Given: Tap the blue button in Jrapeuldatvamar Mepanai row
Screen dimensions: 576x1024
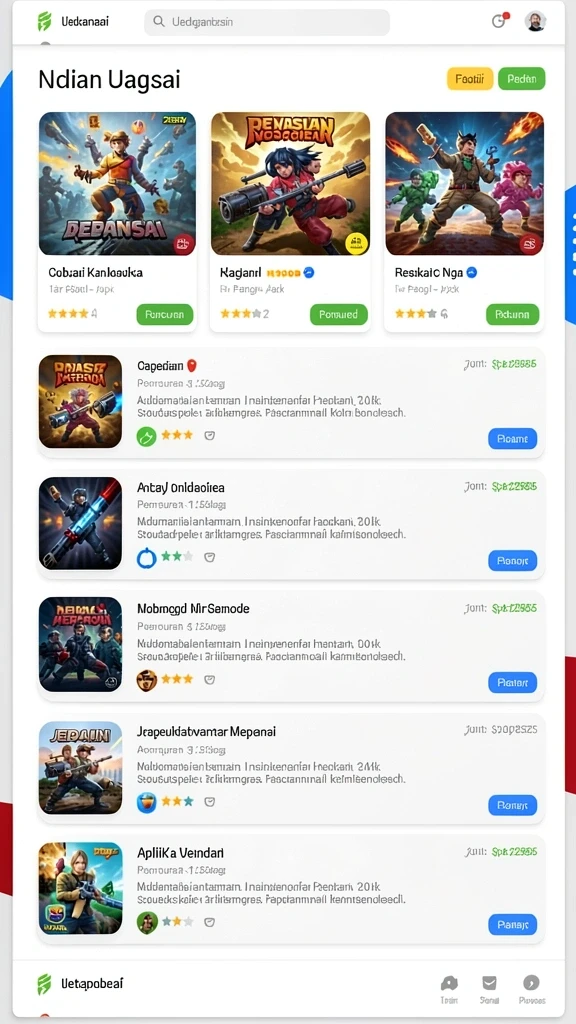Looking at the screenshot, I should [x=513, y=805].
